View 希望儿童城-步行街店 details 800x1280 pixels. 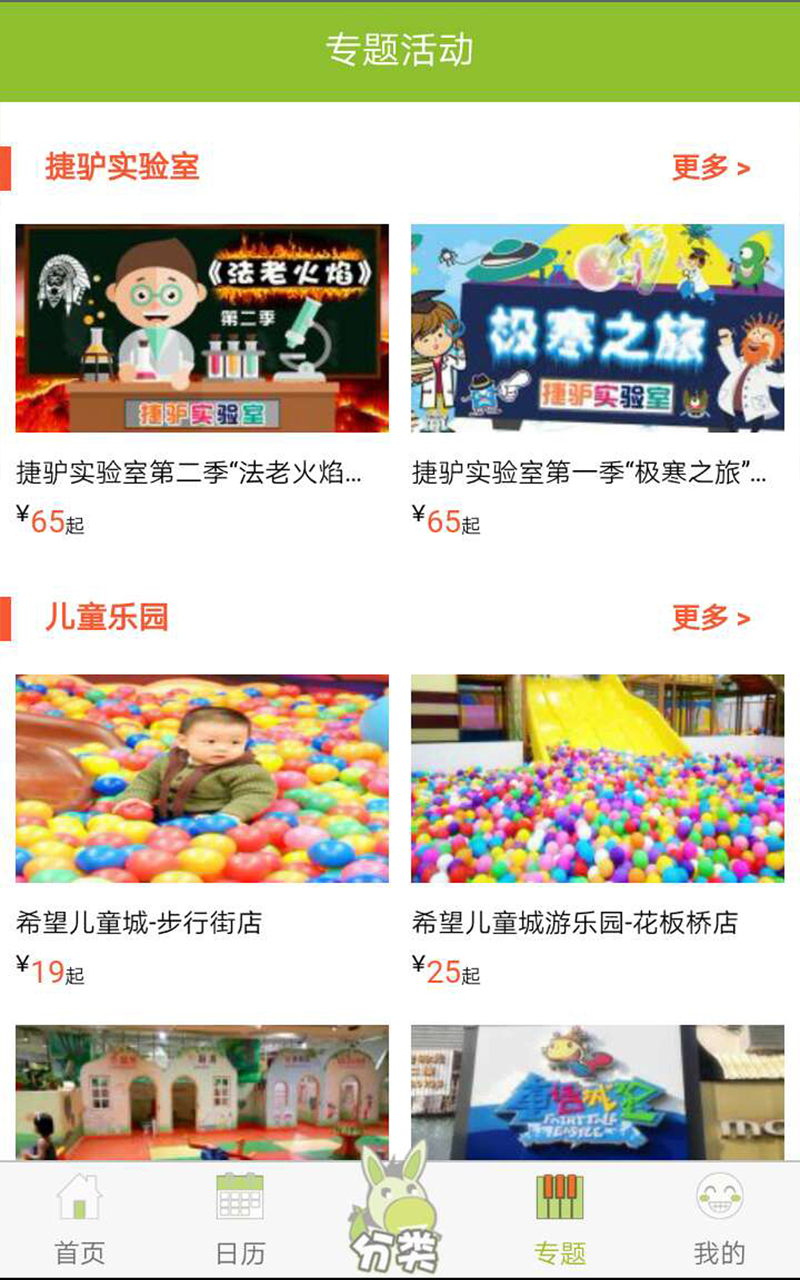202,778
